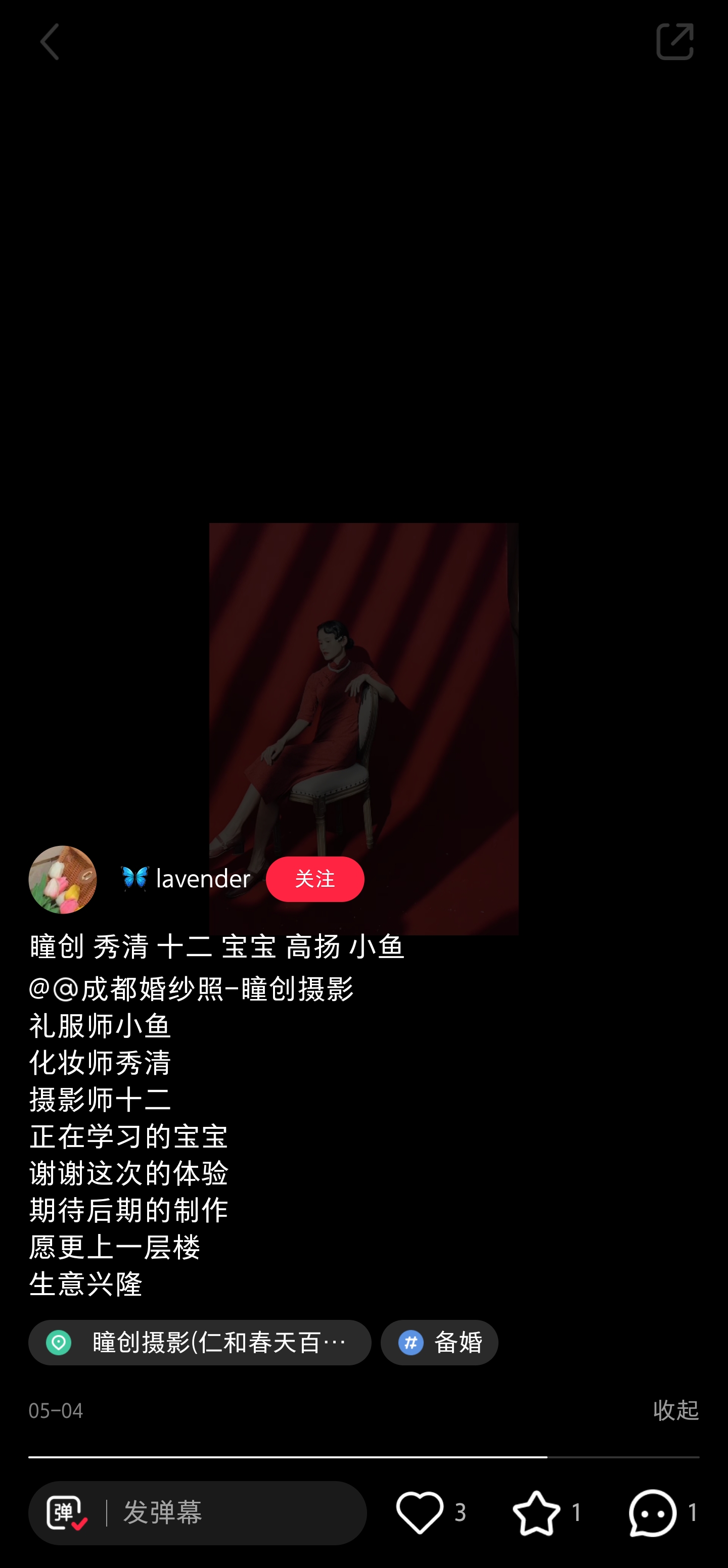Follow lavender with the 关注 button
The image size is (728, 1568).
coord(314,879)
